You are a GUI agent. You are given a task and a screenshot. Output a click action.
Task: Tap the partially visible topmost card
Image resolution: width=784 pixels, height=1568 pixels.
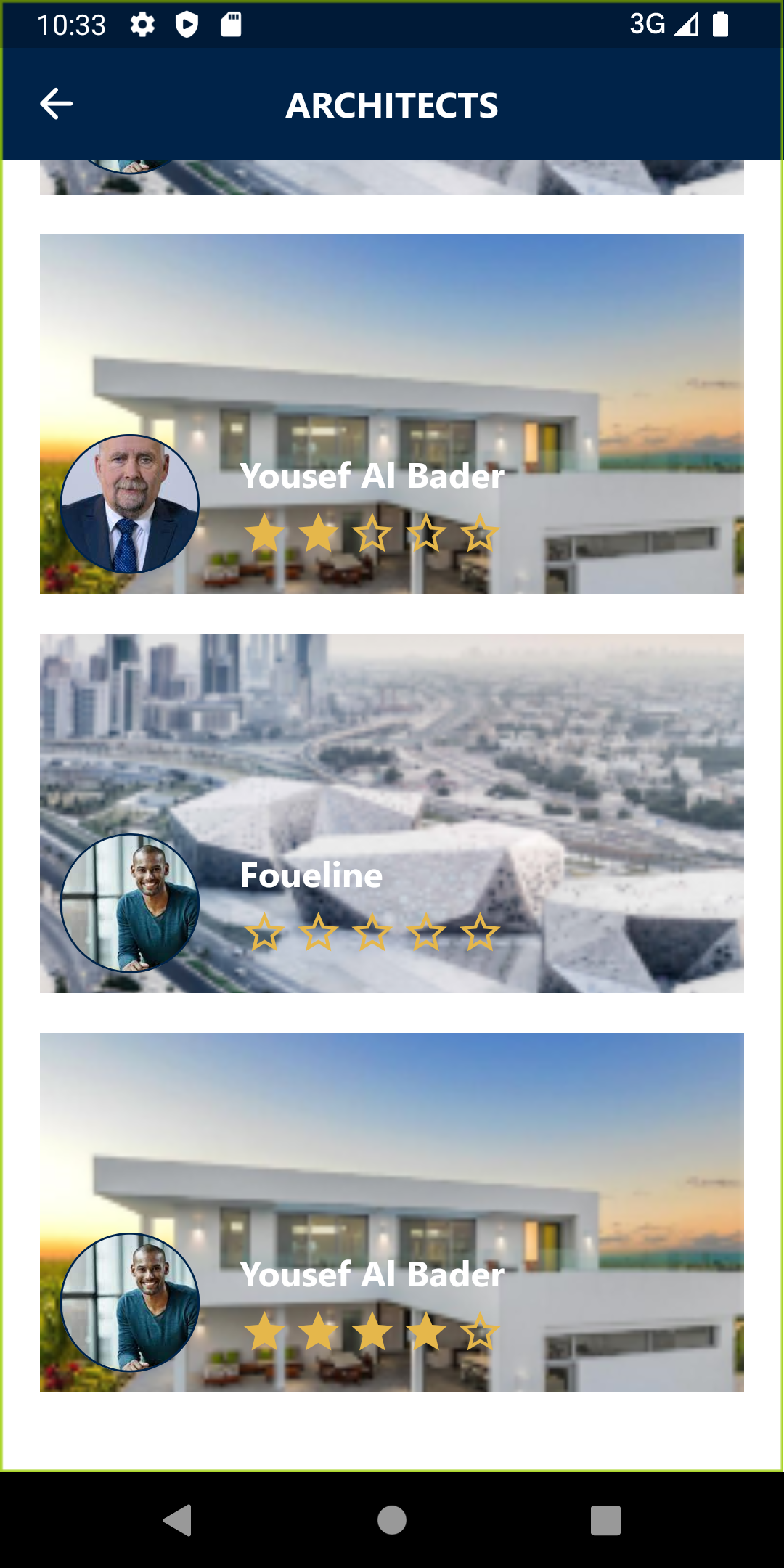392,178
